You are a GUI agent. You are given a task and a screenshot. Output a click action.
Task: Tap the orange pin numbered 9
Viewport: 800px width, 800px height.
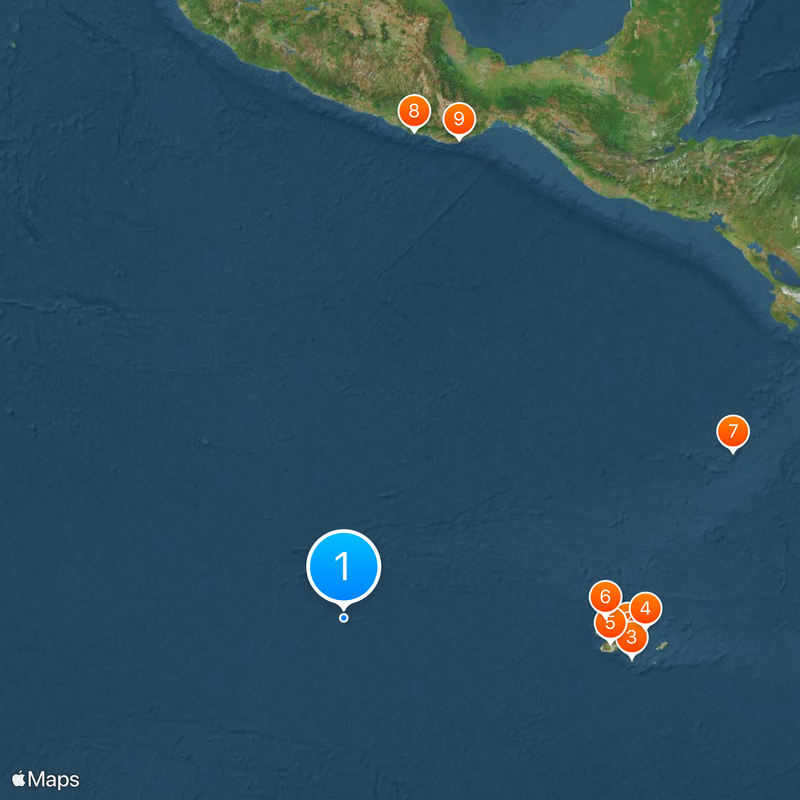(459, 119)
